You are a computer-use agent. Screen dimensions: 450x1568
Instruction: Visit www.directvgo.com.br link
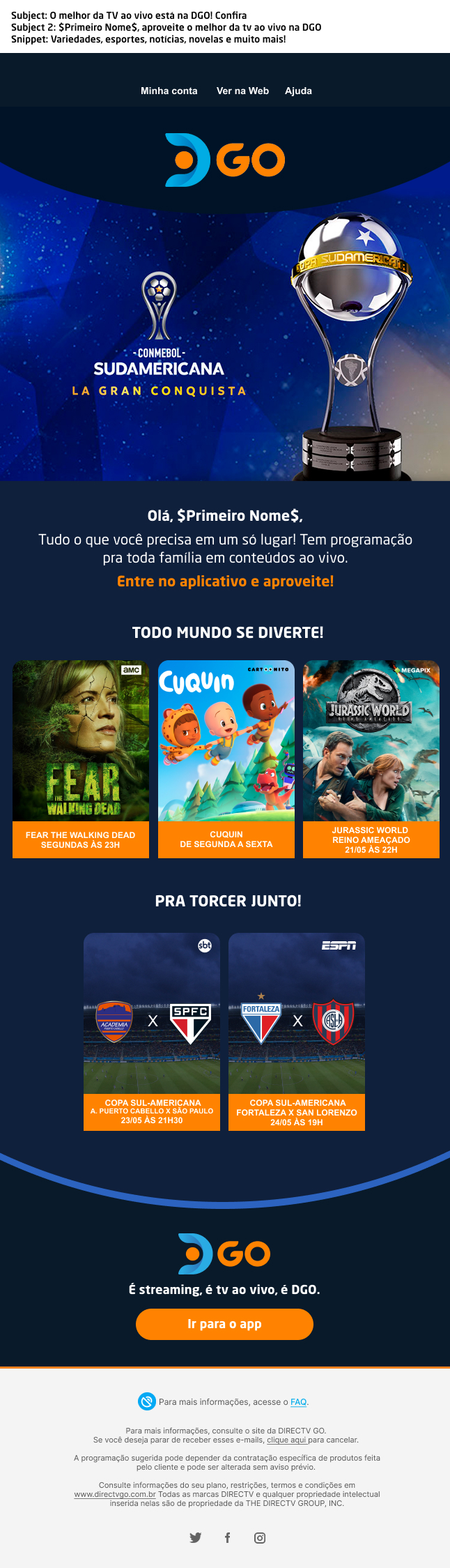(115, 1494)
